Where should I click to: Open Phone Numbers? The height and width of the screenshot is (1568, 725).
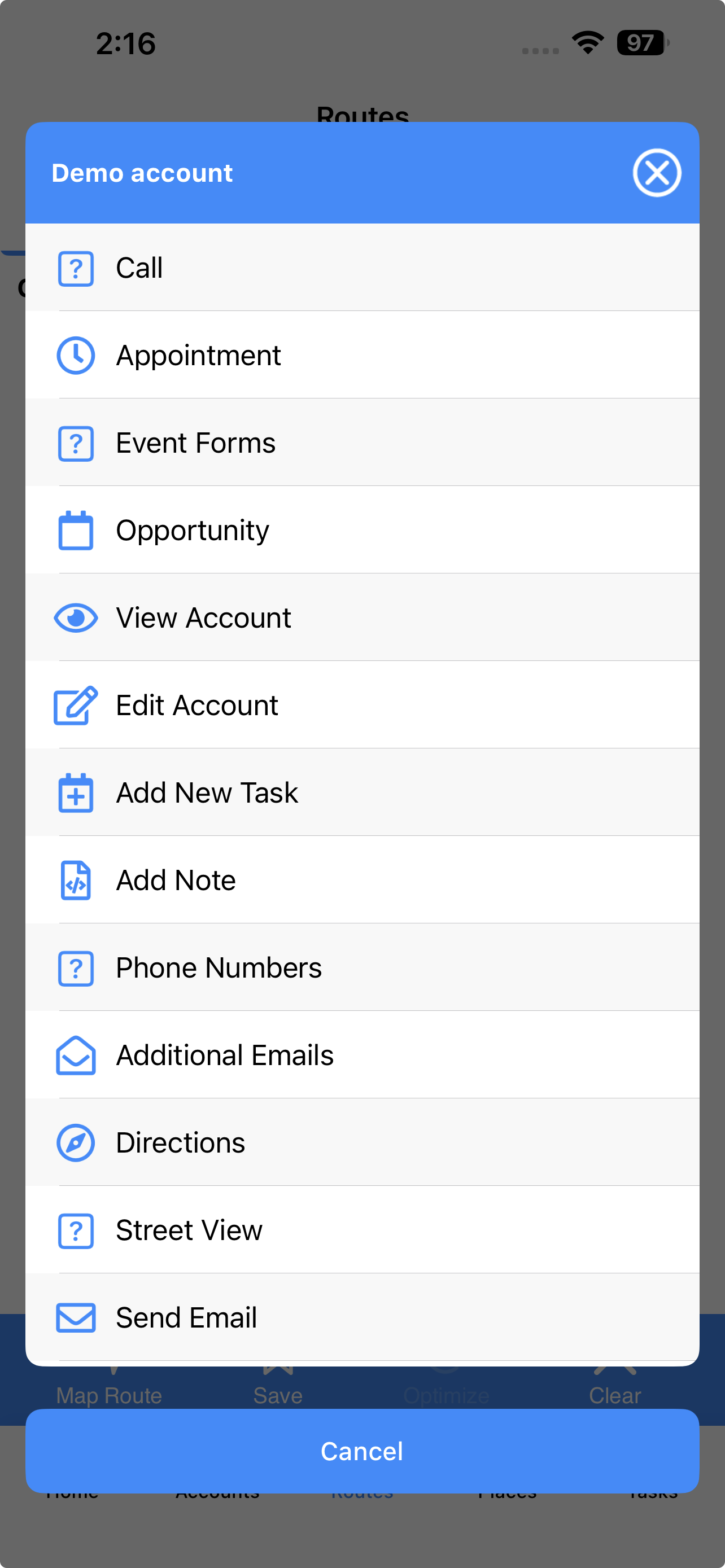coord(362,968)
